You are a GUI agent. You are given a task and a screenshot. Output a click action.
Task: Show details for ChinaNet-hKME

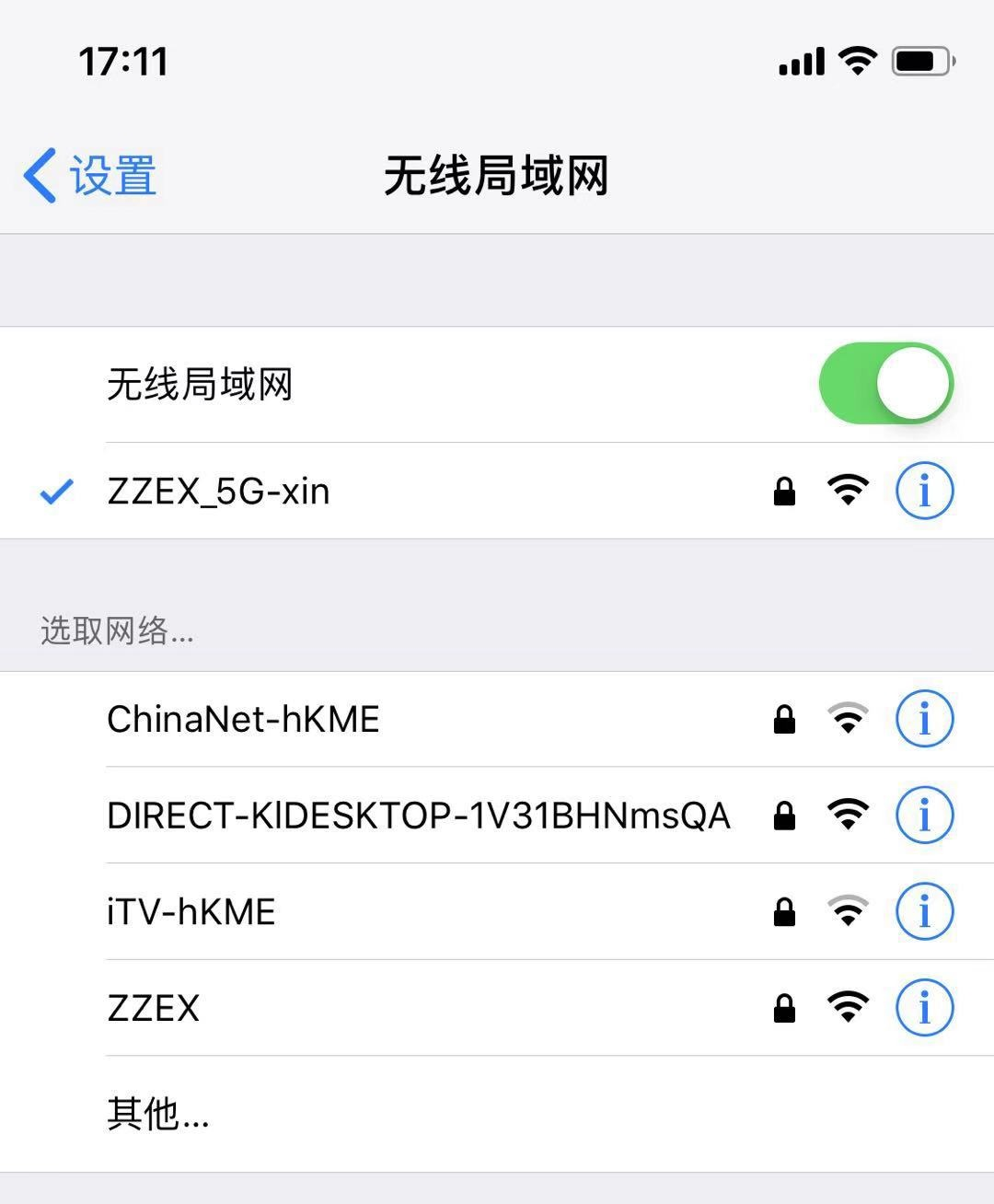(924, 719)
